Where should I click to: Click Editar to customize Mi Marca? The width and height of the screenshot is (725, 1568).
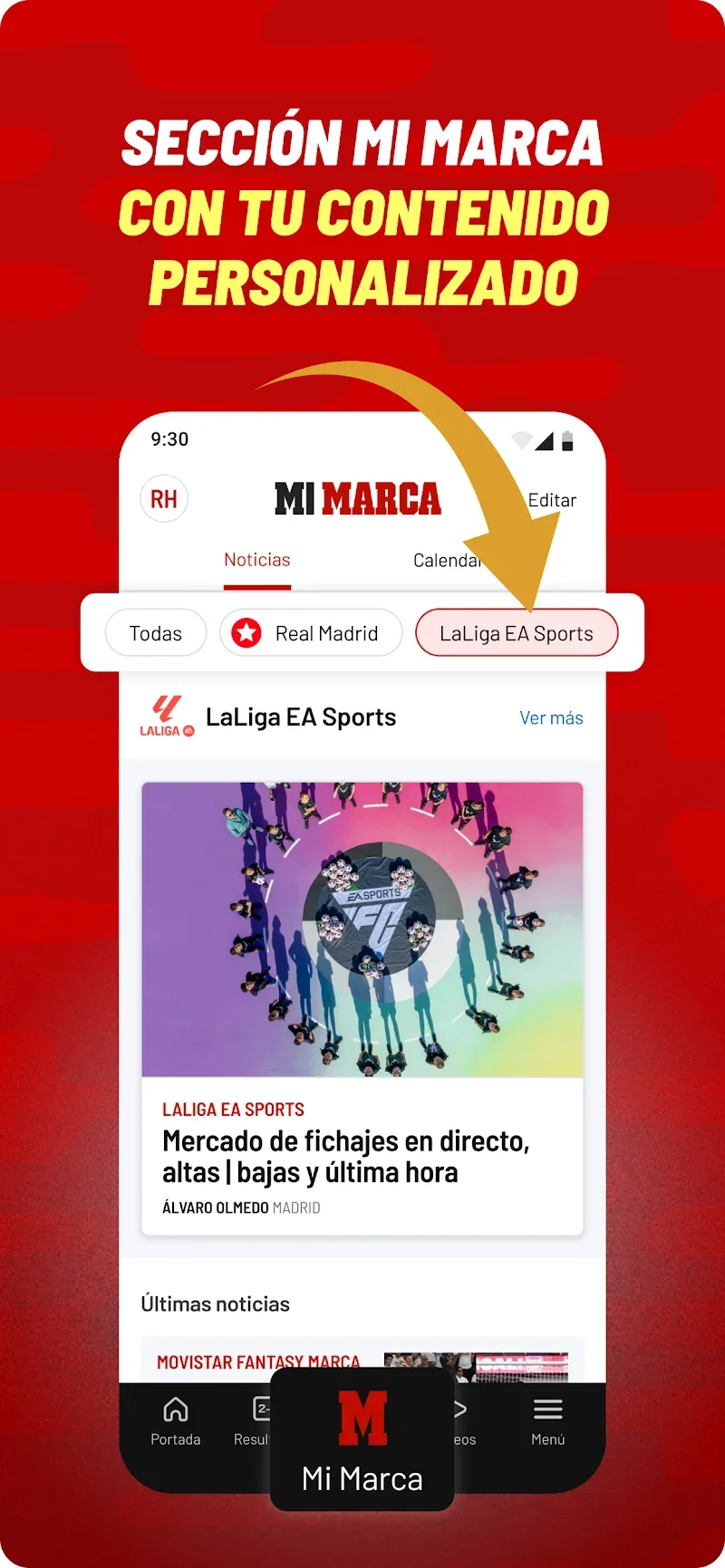point(553,499)
